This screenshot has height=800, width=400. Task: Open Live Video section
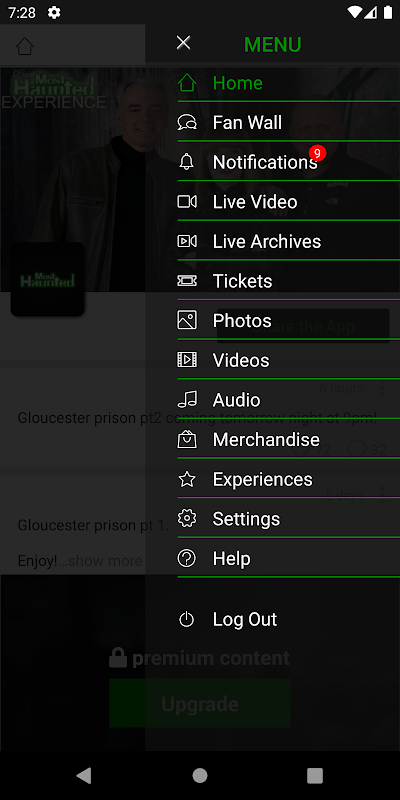(289, 202)
